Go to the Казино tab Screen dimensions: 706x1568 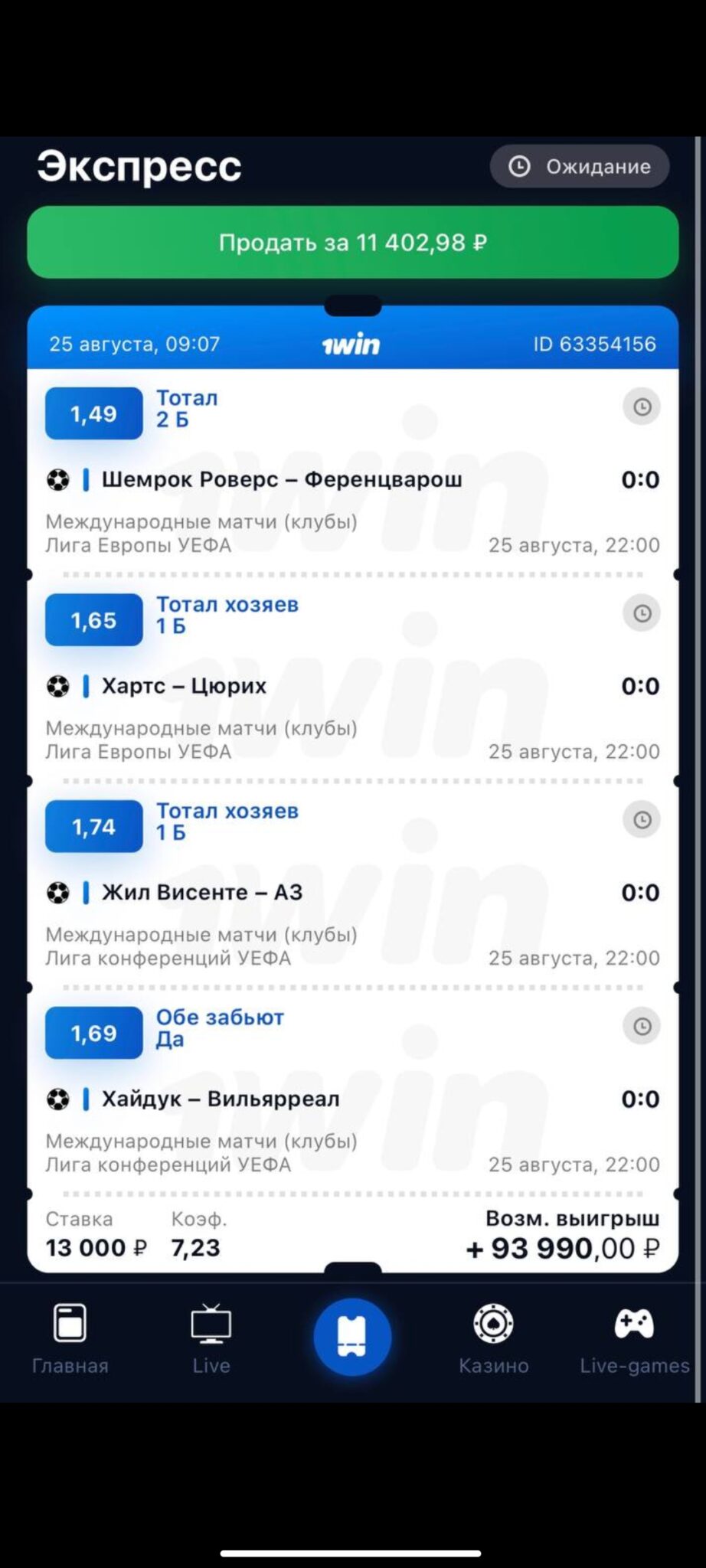tap(493, 1338)
